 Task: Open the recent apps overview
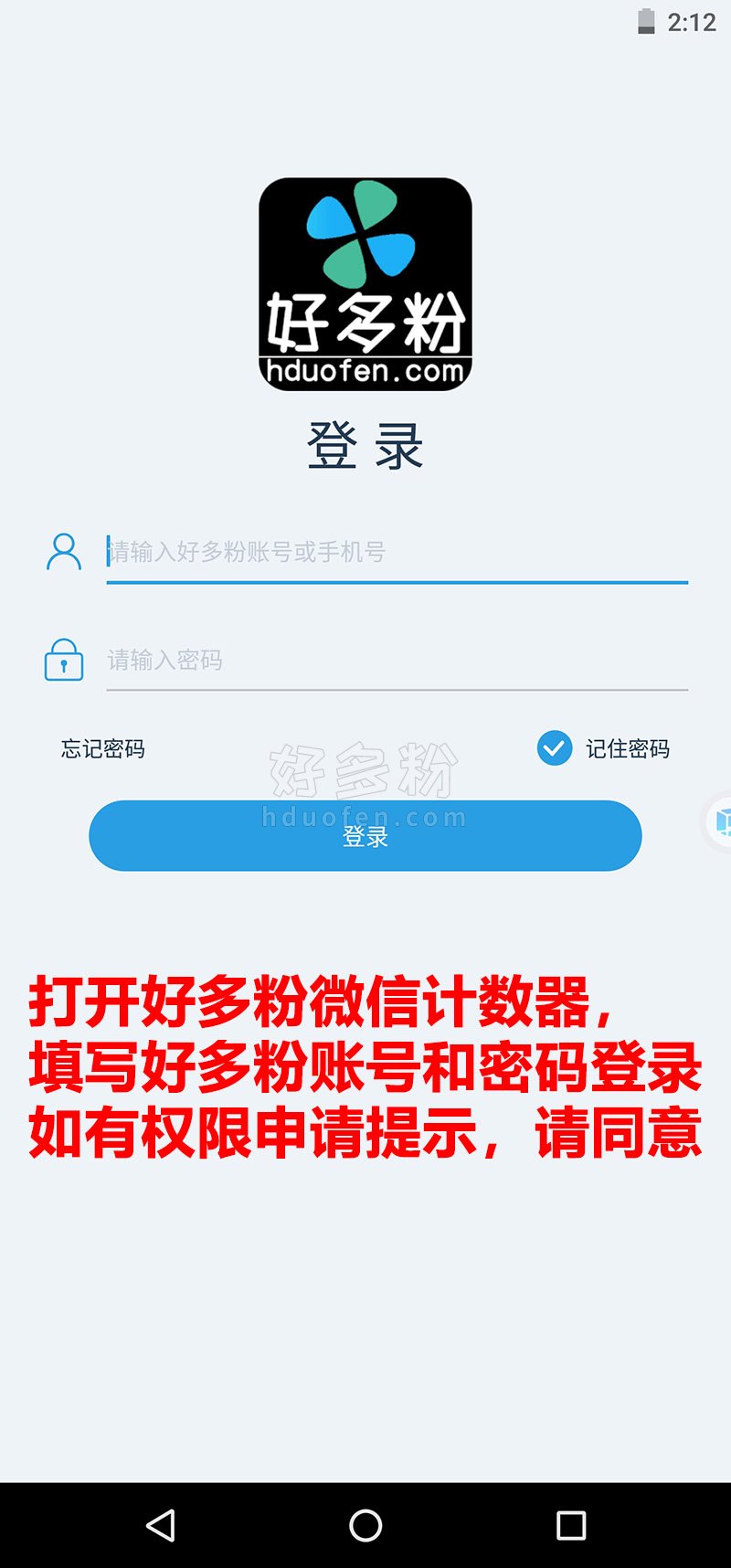point(570,1525)
